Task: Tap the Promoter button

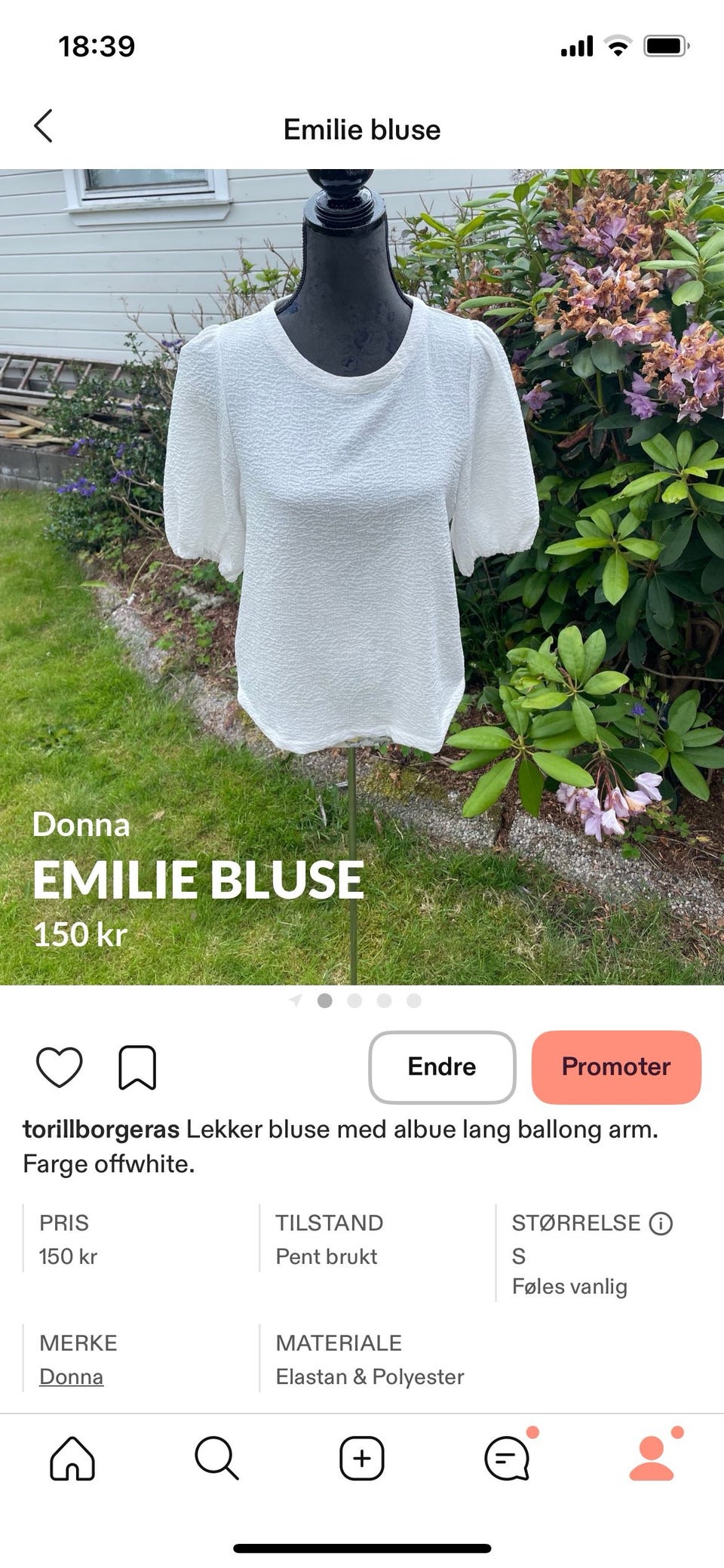Action: pos(616,1067)
